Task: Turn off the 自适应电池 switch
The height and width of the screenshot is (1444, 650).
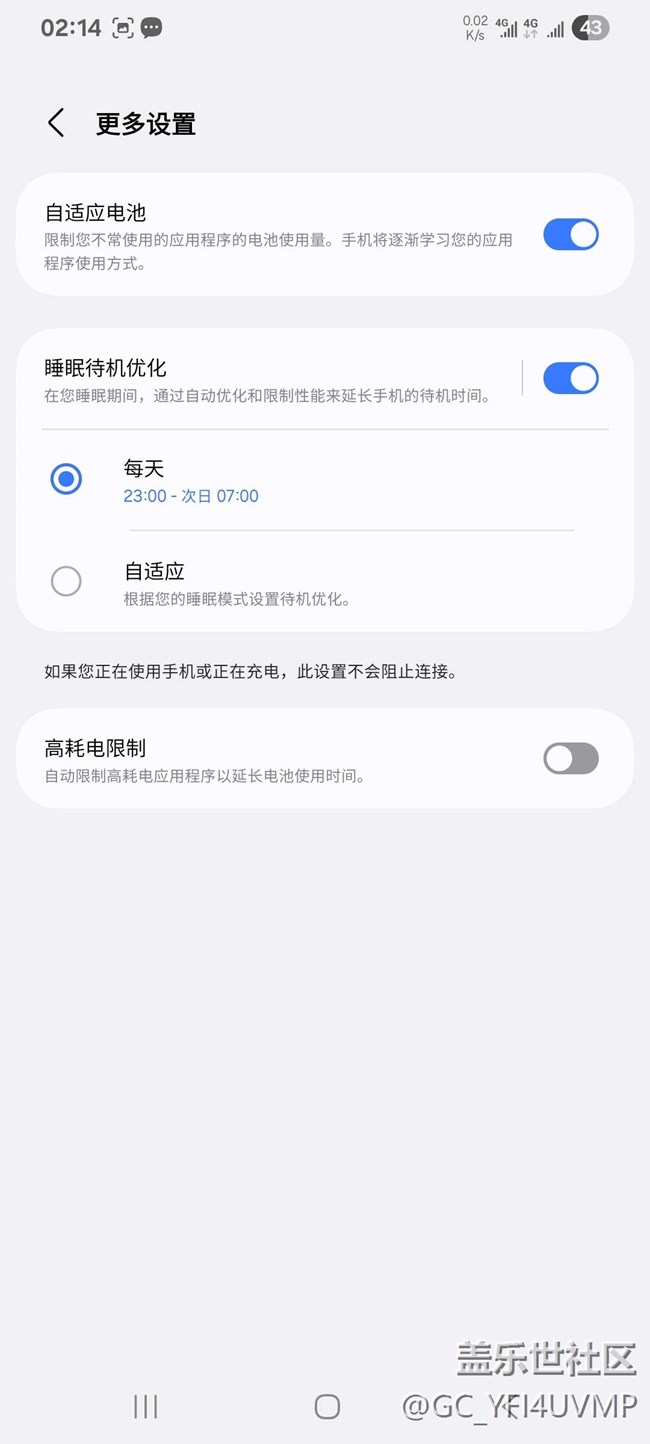Action: [x=570, y=235]
